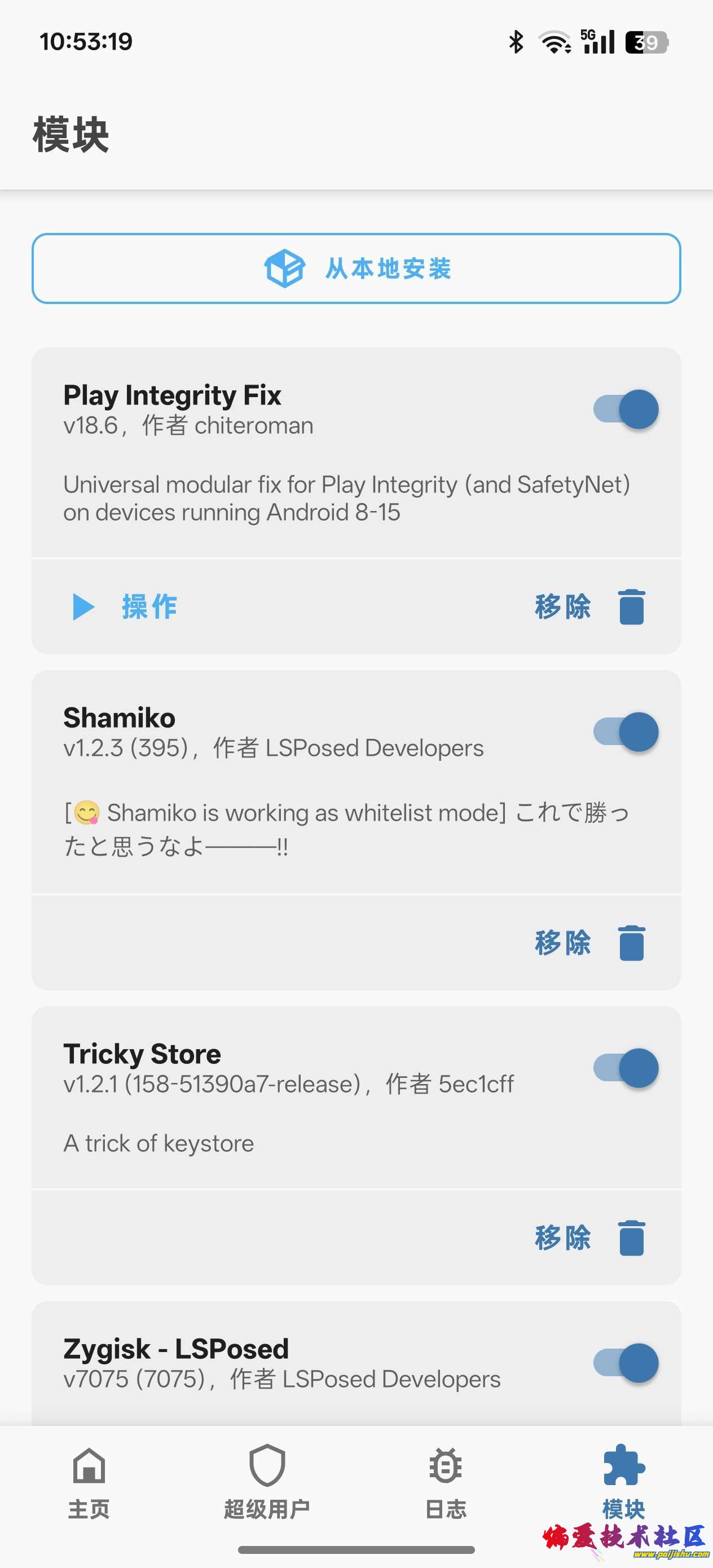The height and width of the screenshot is (1568, 713).
Task: Tap 移除 under Tricky Store
Action: point(589,1238)
